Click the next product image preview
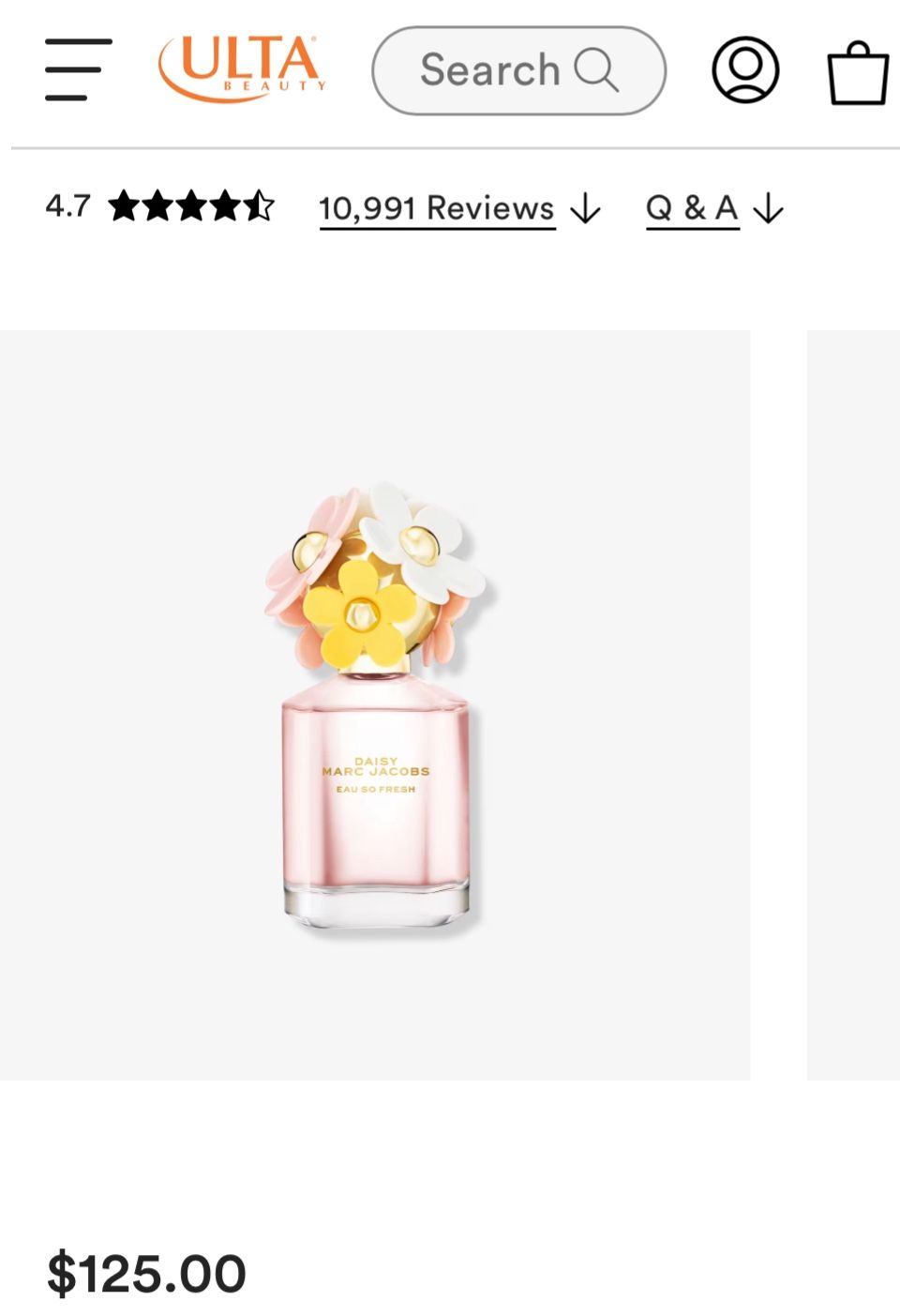 coord(855,703)
